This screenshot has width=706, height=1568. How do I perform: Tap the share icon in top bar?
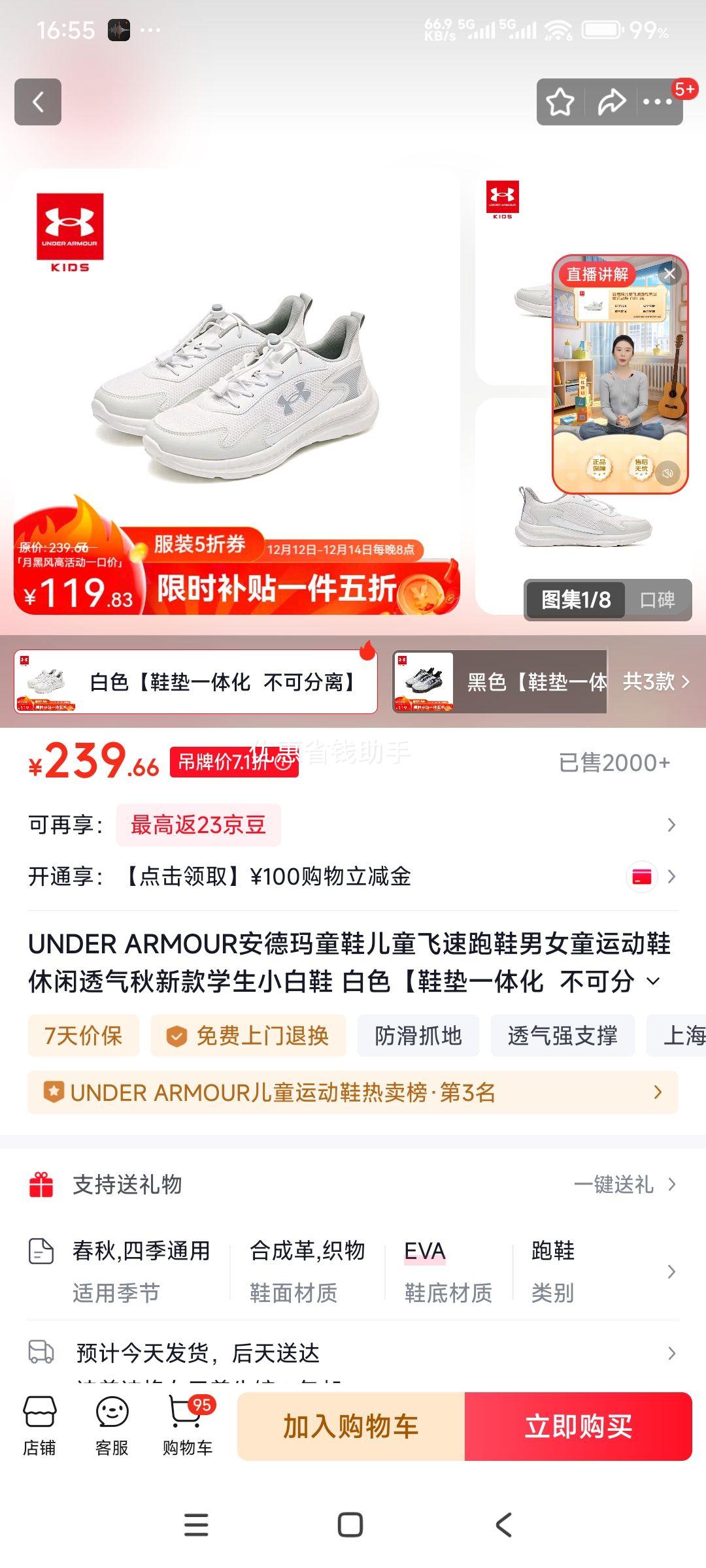tap(611, 102)
